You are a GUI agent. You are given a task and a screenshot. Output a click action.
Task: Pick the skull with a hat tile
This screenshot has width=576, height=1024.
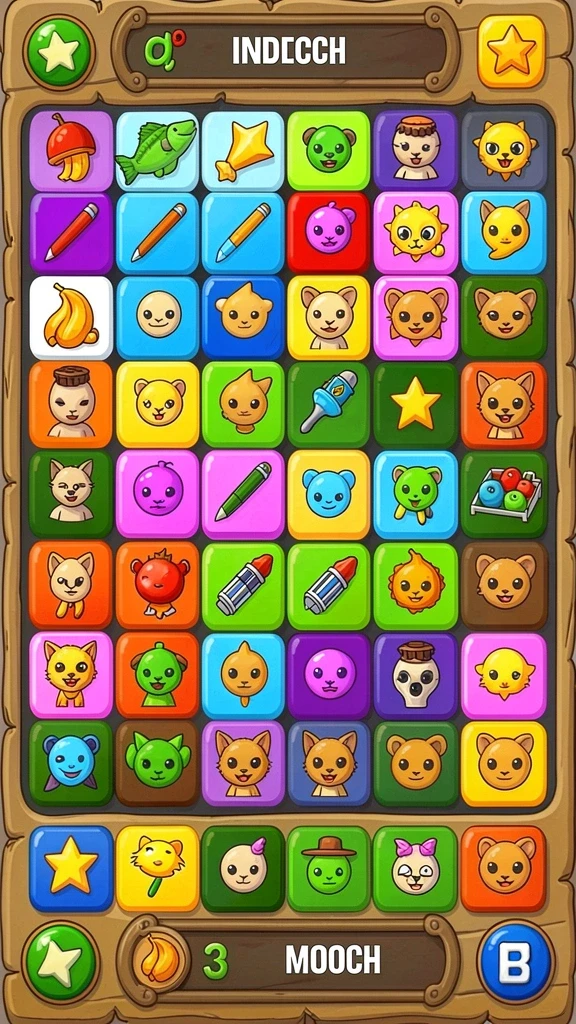point(415,675)
